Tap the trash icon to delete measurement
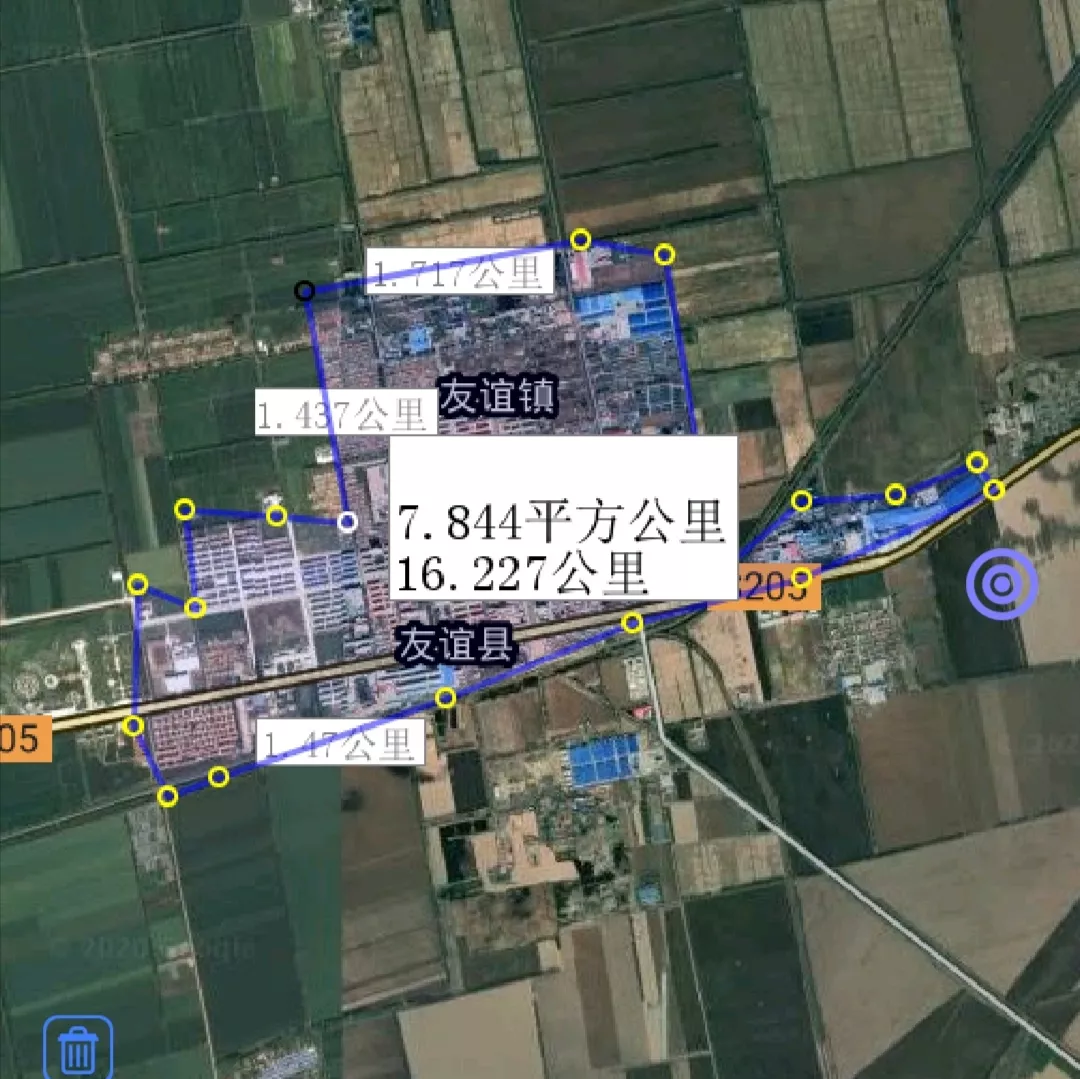 77,1049
